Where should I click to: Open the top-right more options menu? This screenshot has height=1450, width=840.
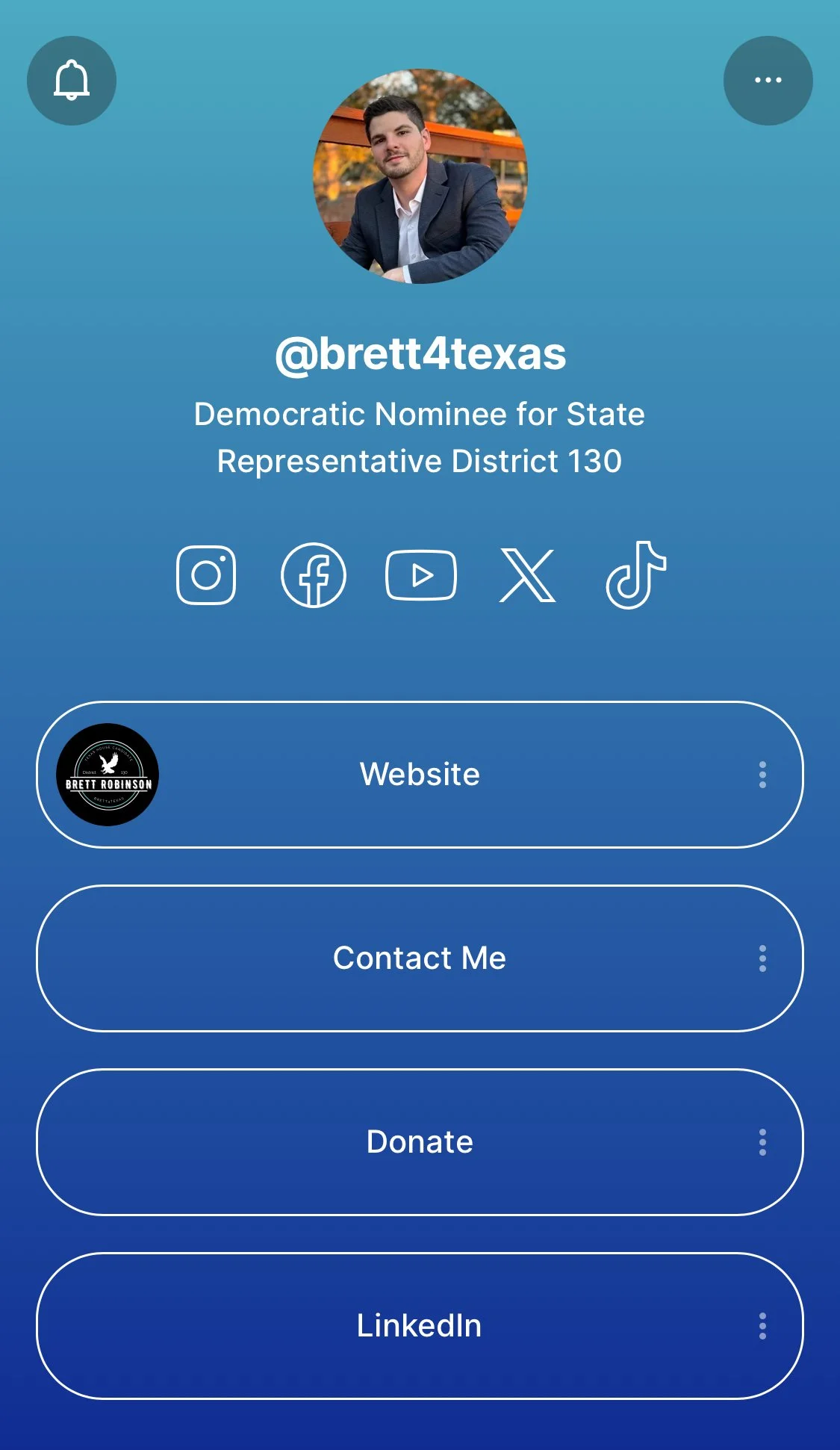(768, 81)
